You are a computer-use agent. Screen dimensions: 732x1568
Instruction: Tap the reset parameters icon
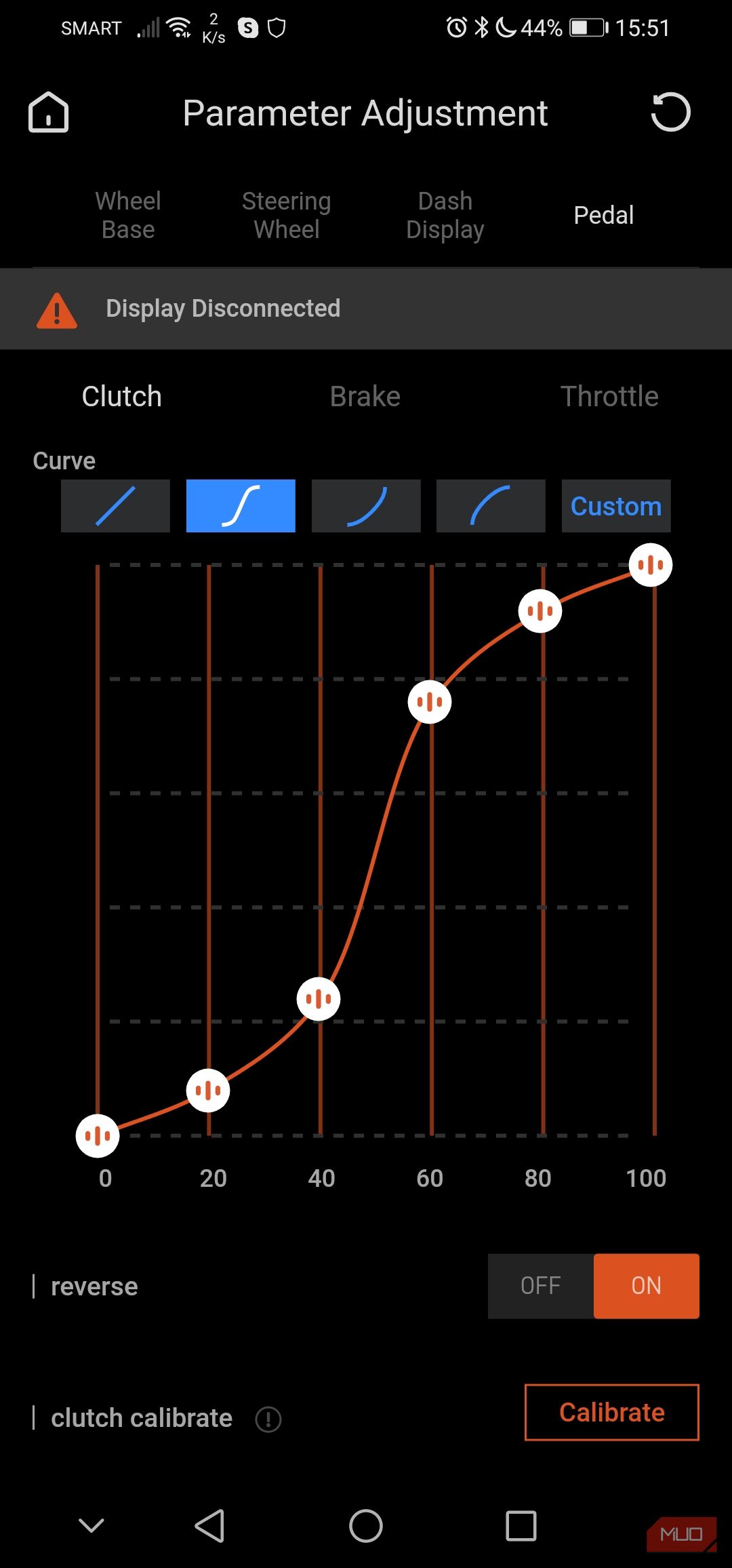[670, 112]
